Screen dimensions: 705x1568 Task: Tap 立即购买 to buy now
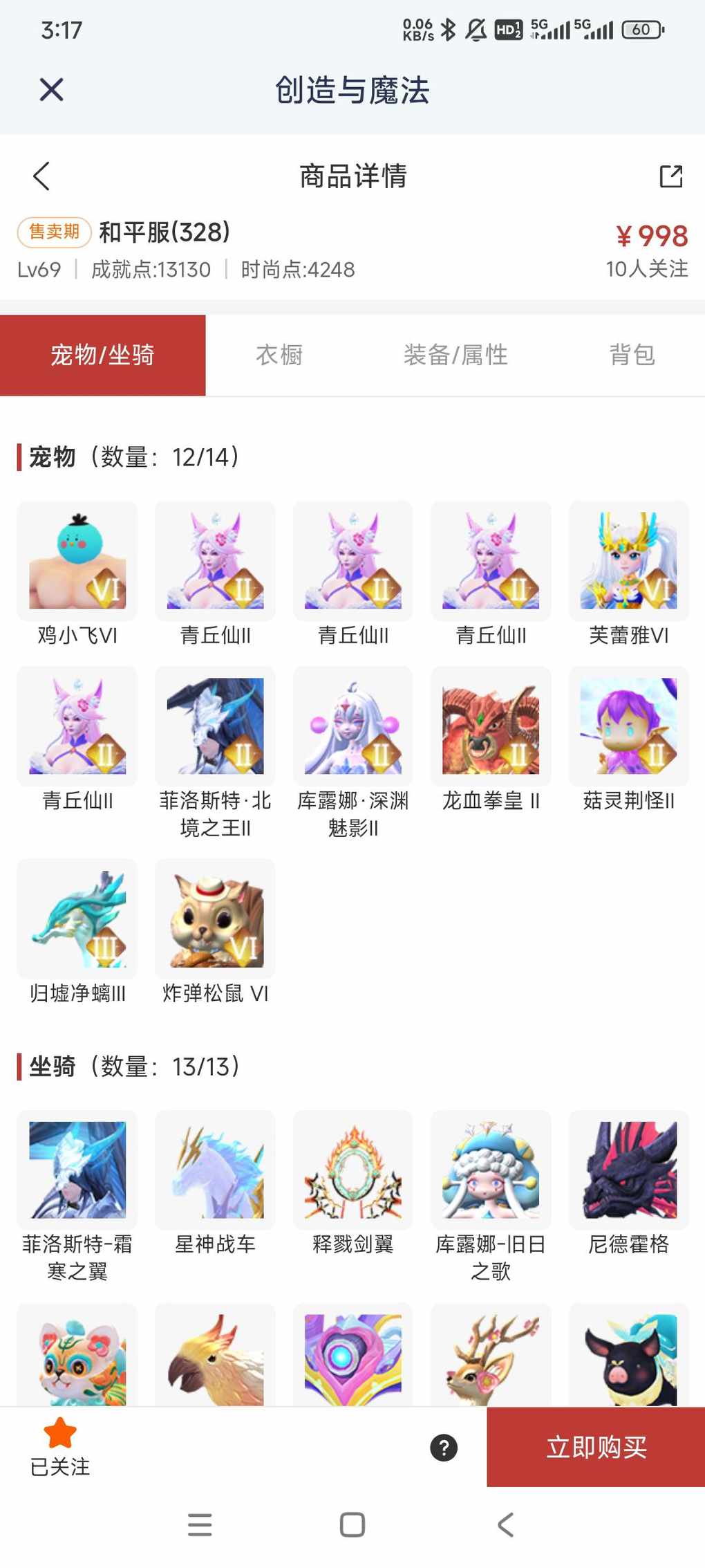596,1447
